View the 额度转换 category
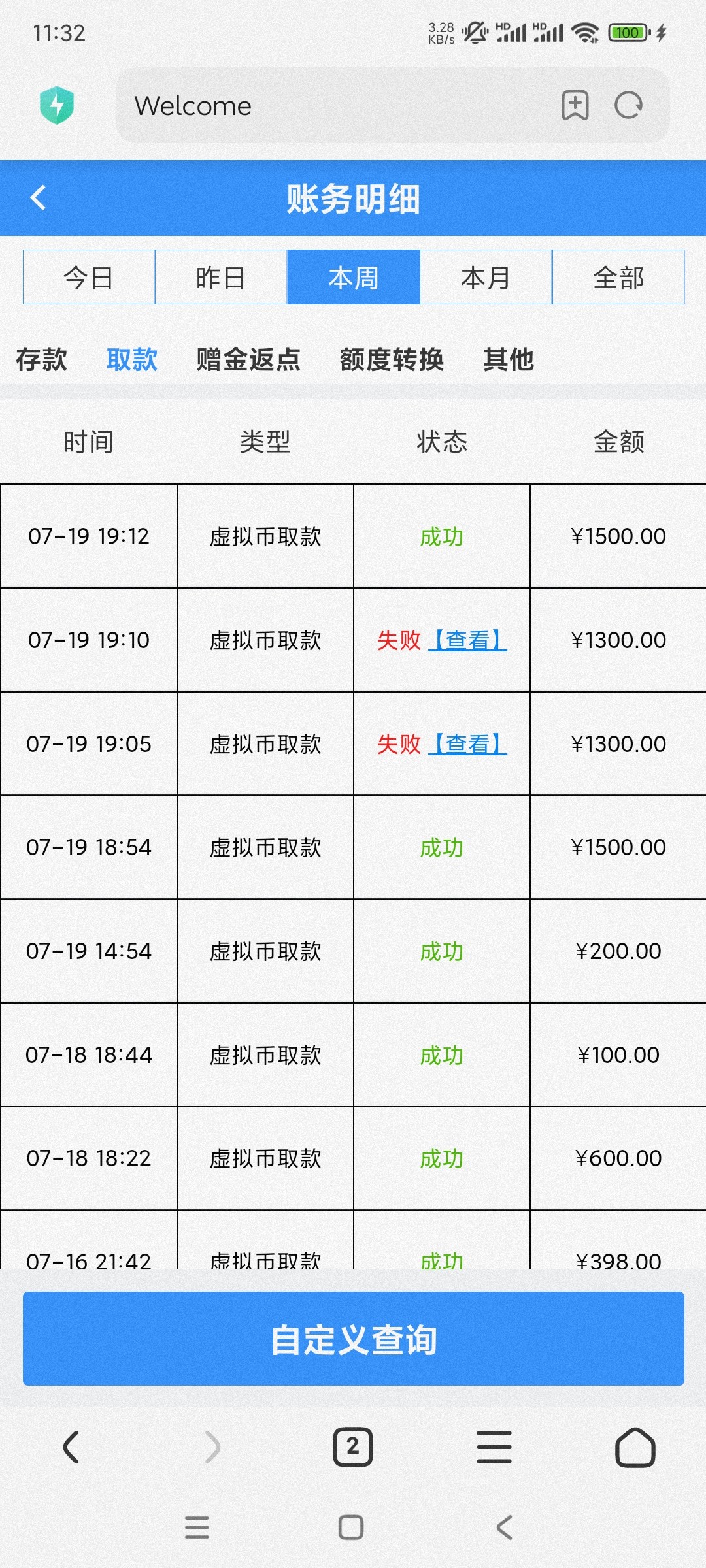 pos(392,359)
